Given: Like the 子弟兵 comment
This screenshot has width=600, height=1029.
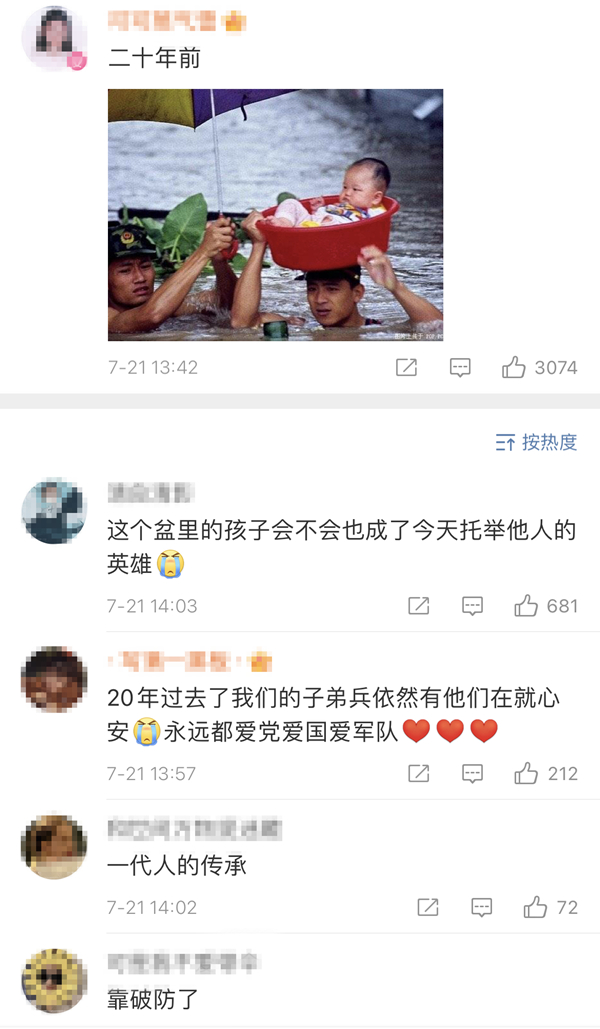Looking at the screenshot, I should point(526,774).
